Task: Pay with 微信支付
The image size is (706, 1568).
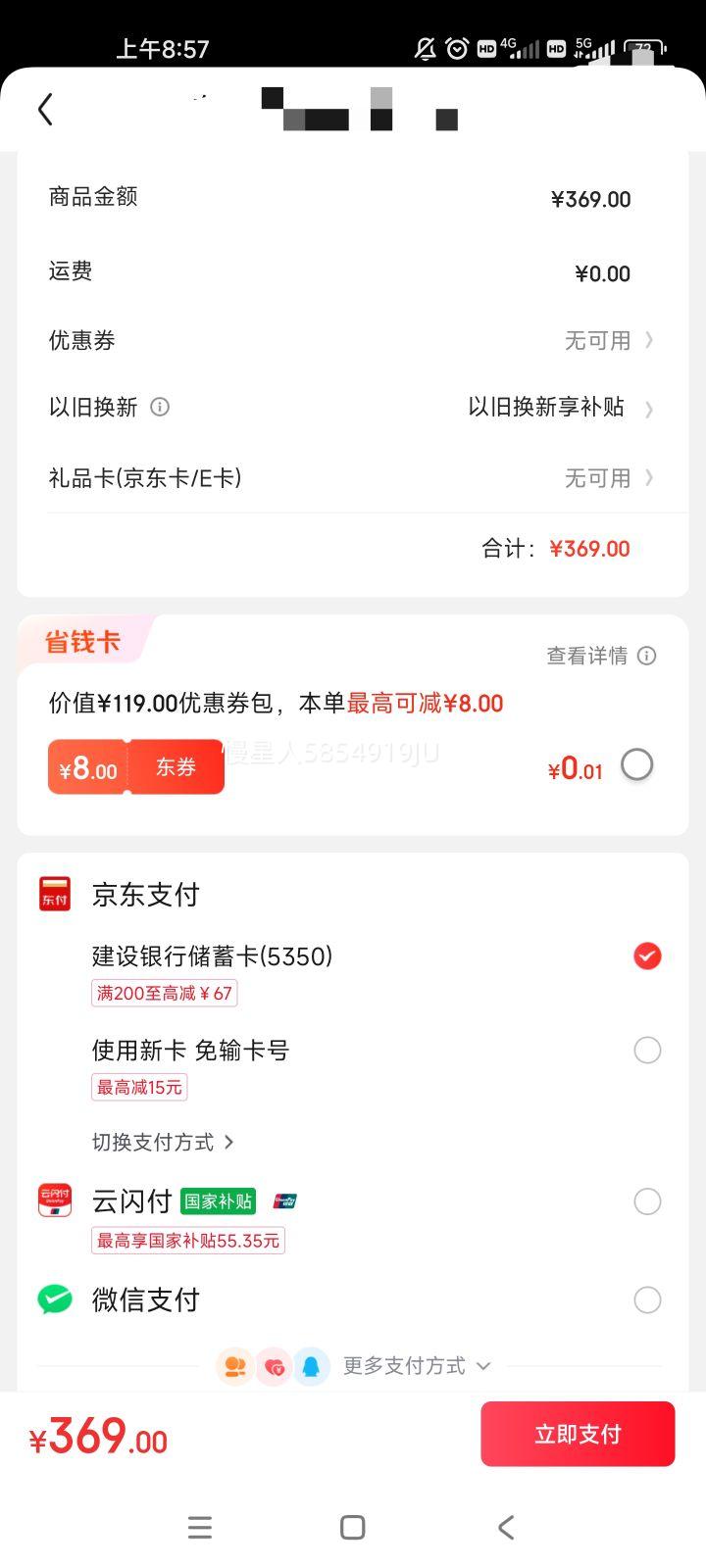Action: (x=646, y=1300)
